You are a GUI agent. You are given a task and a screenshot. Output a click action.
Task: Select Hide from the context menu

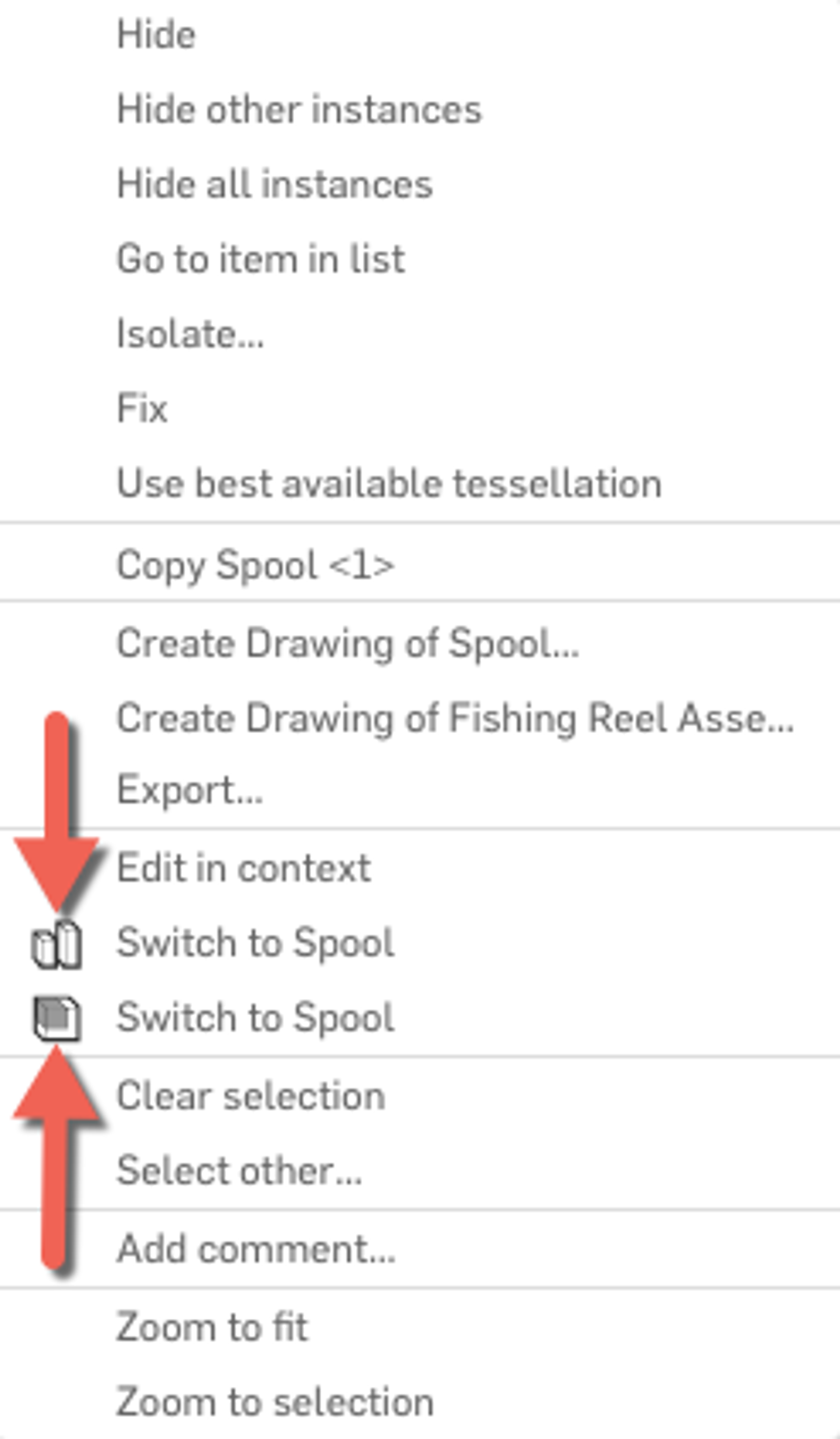point(156,35)
